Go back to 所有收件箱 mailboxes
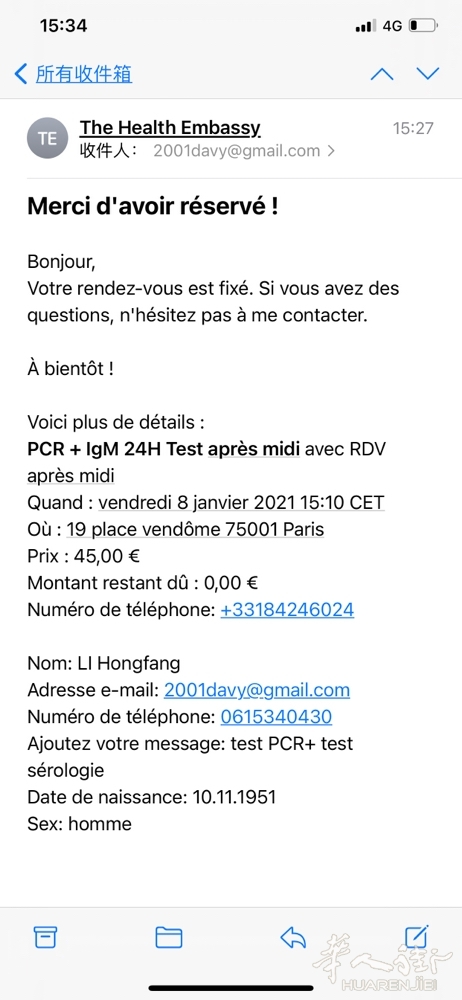Viewport: 462px width, 1000px height. [73, 74]
